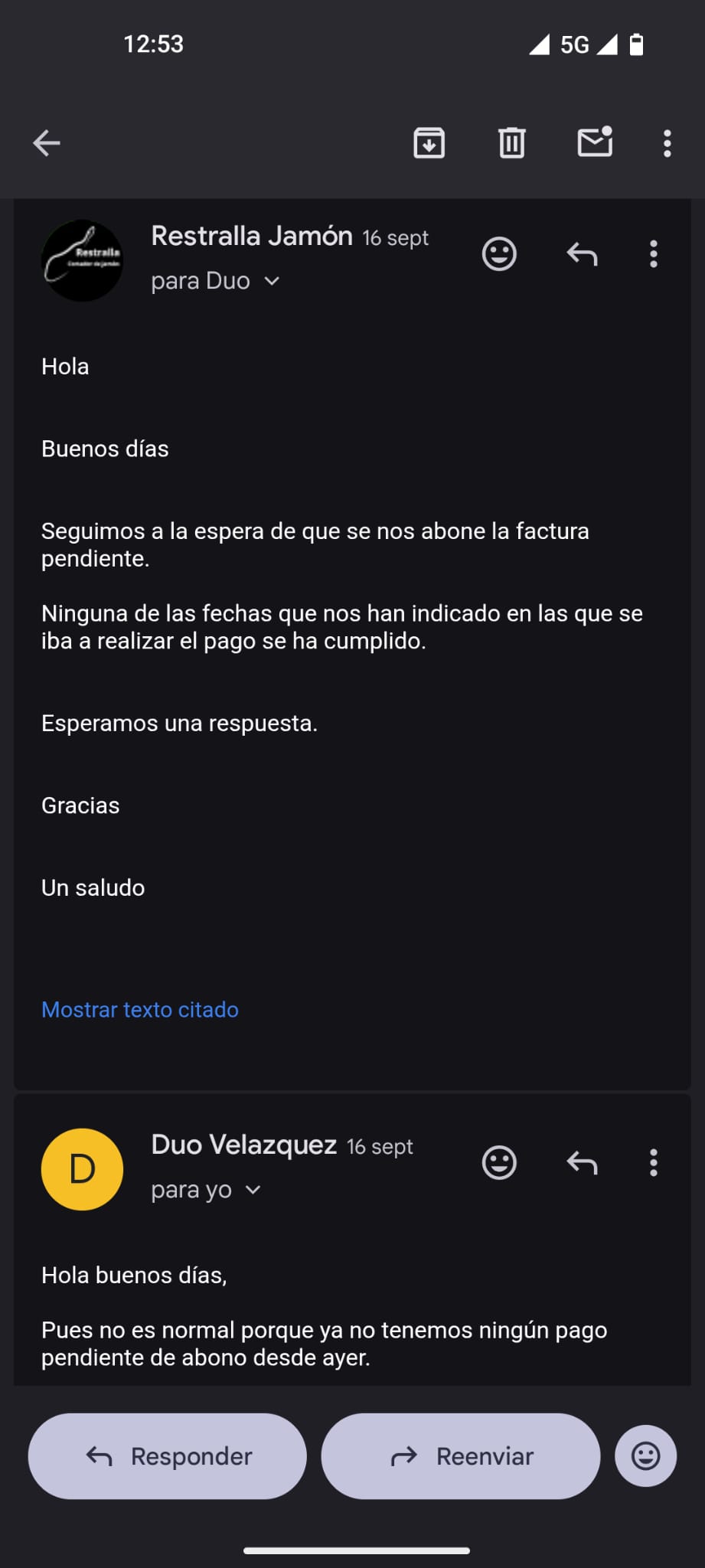Mark the conversation as unread
The image size is (705, 1568).
tap(595, 142)
